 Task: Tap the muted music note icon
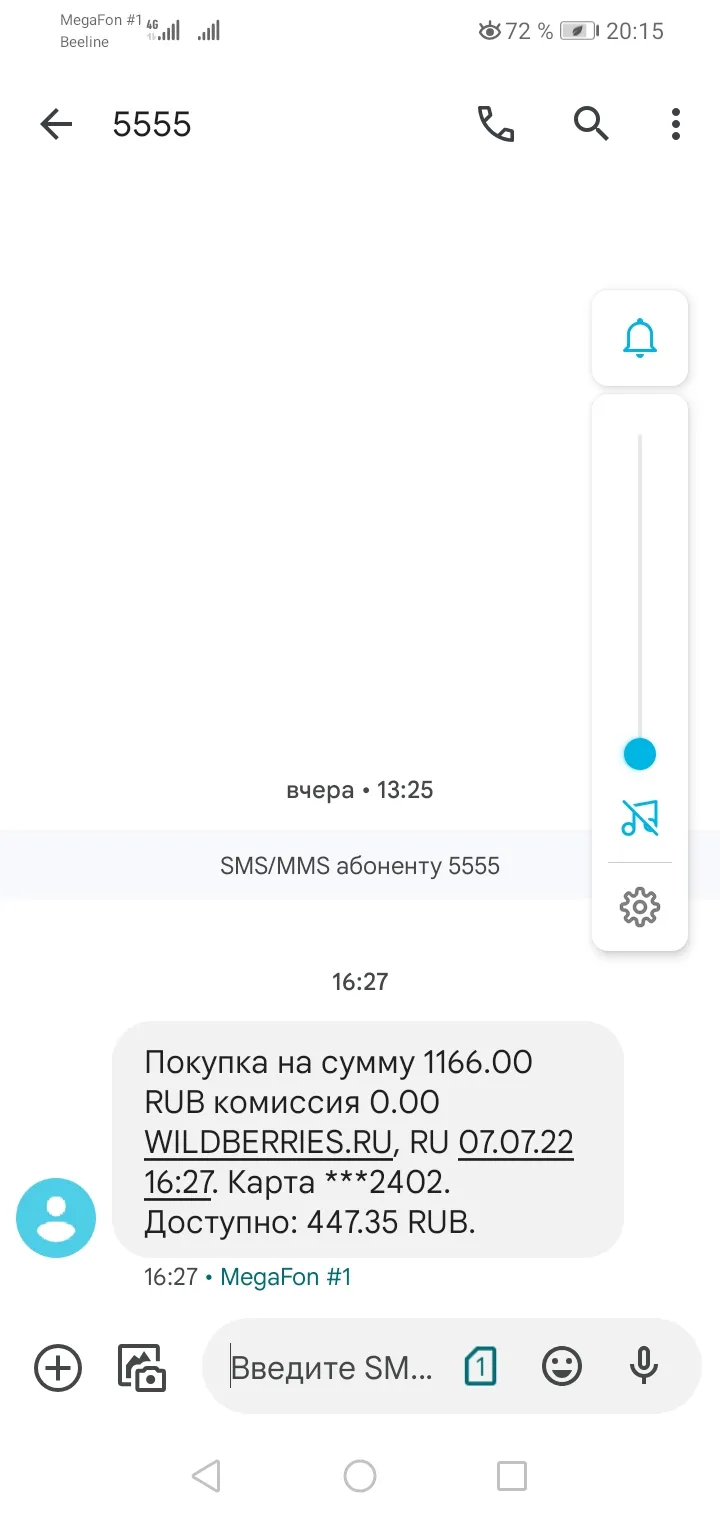(640, 818)
